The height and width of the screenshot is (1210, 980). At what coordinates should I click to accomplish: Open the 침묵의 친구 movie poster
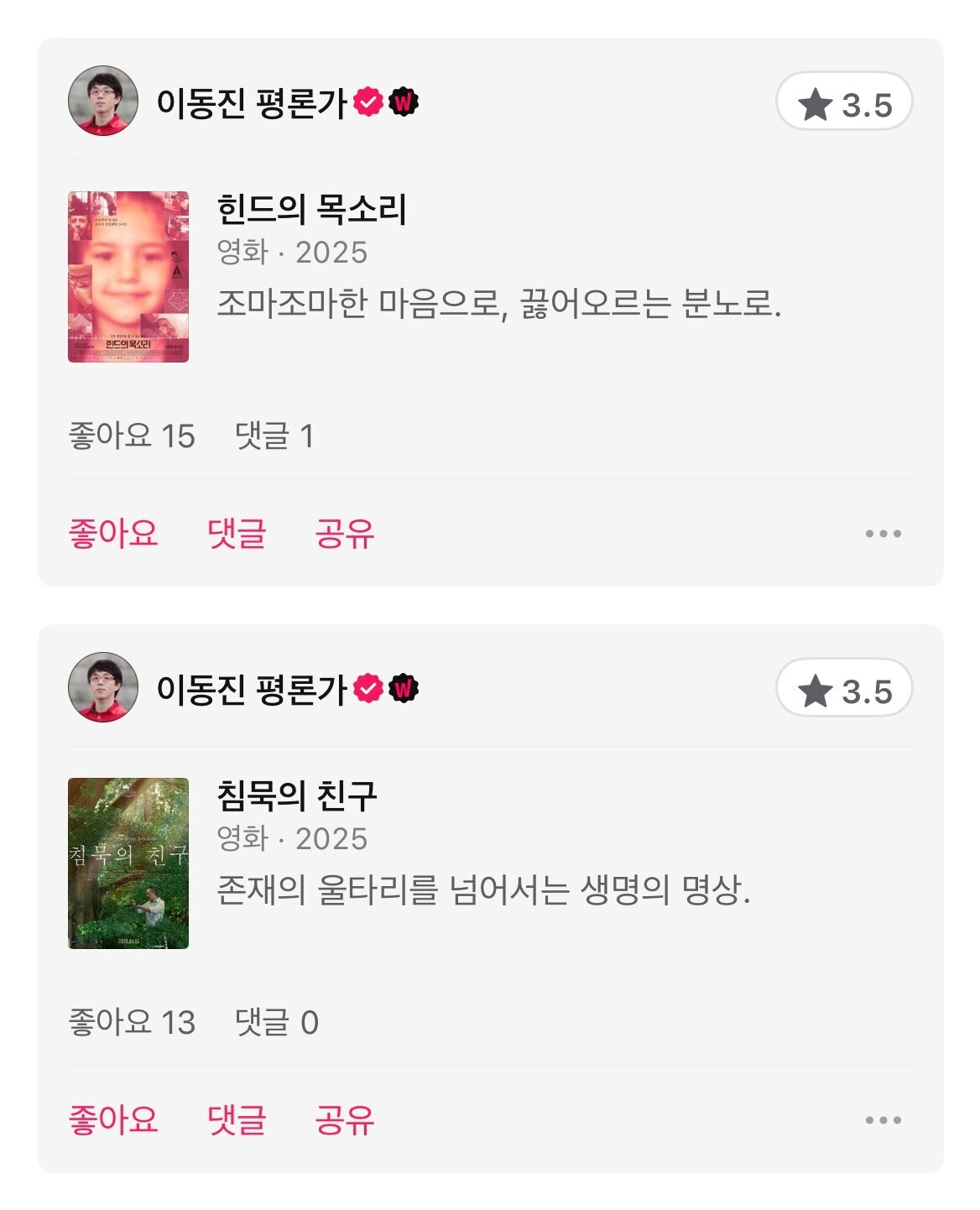[x=128, y=863]
